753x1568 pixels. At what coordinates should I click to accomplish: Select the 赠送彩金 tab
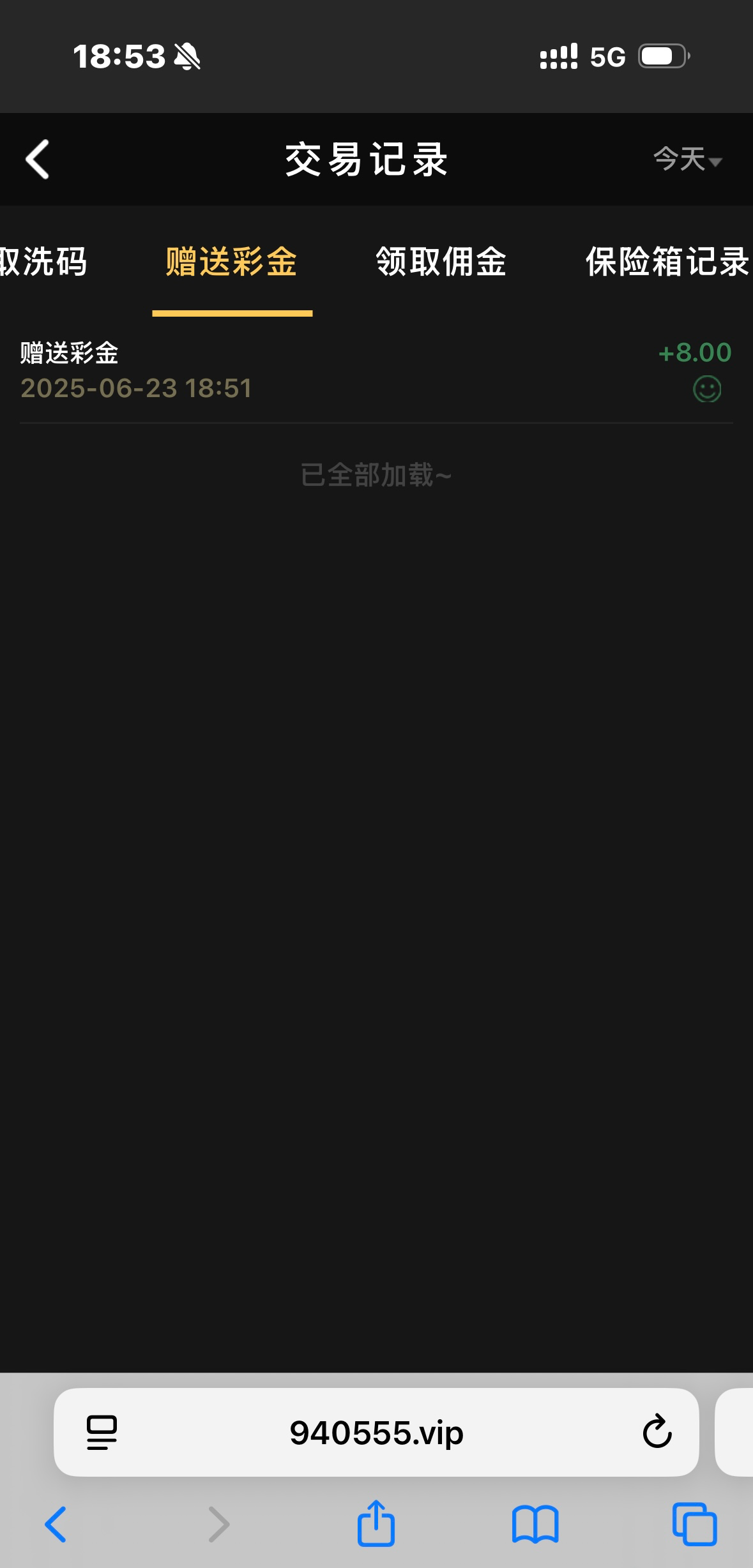pos(232,262)
